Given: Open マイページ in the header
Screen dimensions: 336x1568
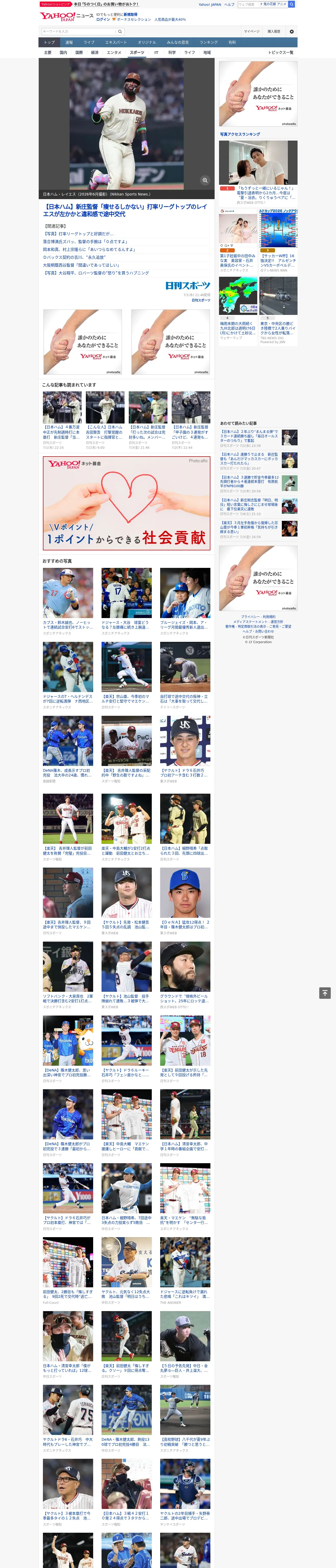Looking at the screenshot, I should (x=251, y=31).
